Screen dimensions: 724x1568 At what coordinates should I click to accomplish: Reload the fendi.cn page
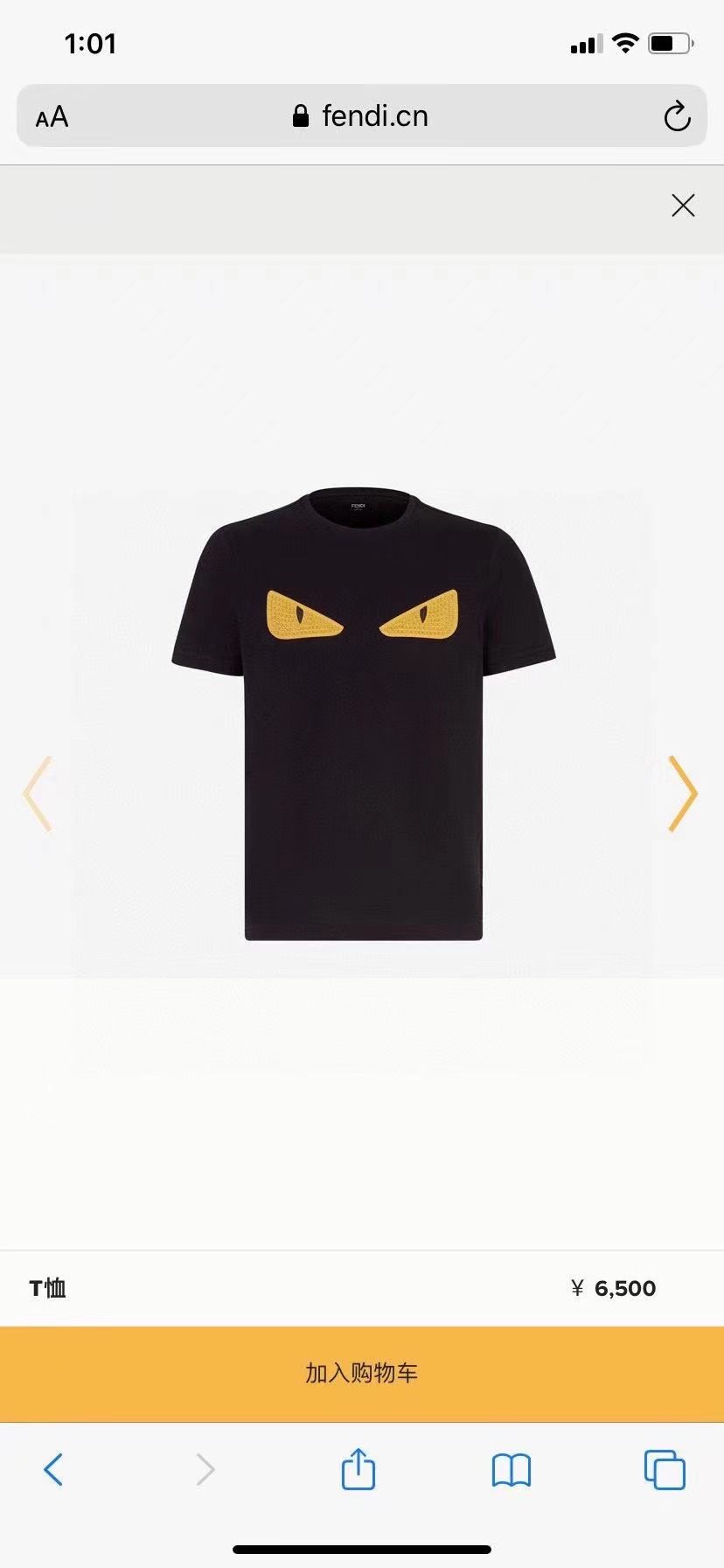(x=677, y=116)
